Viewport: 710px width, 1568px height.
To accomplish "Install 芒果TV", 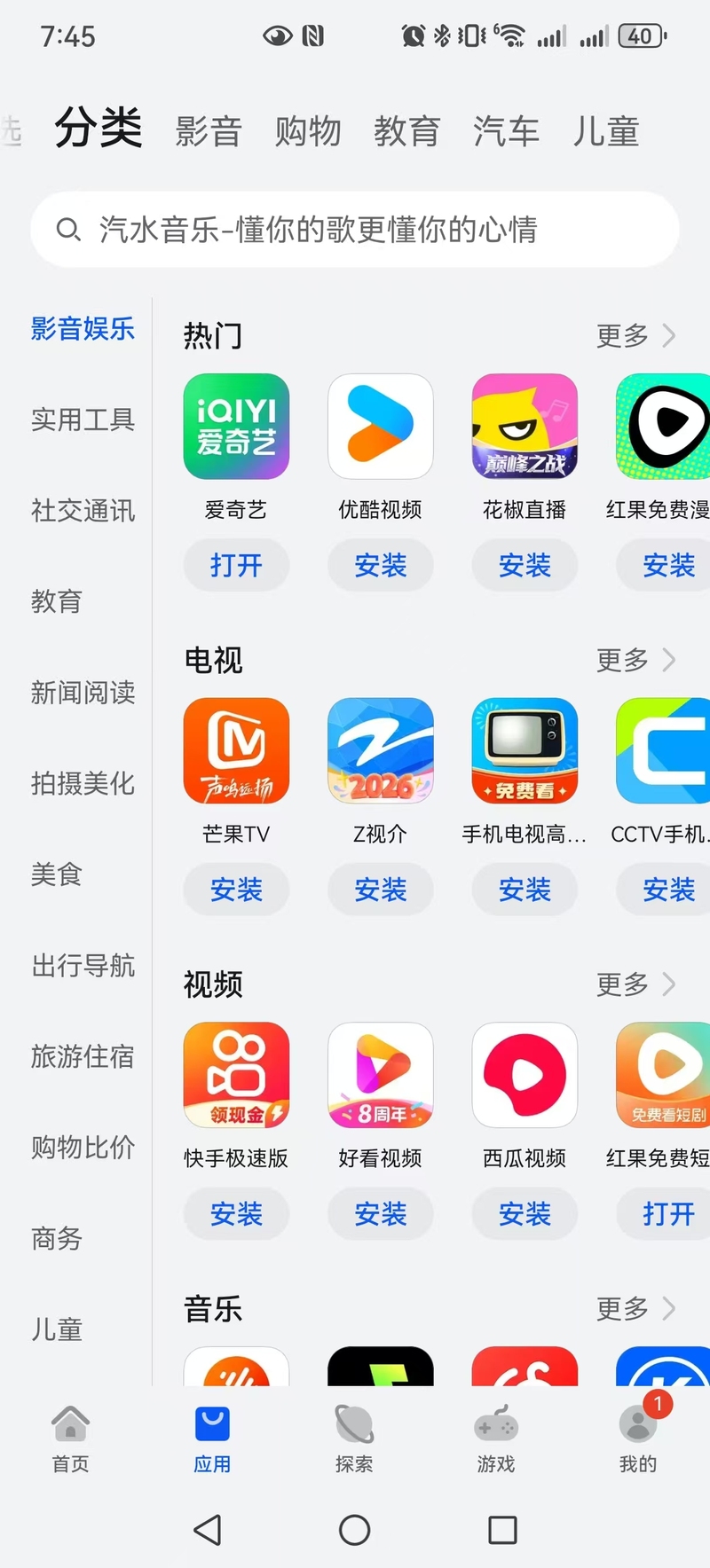I will tap(236, 890).
